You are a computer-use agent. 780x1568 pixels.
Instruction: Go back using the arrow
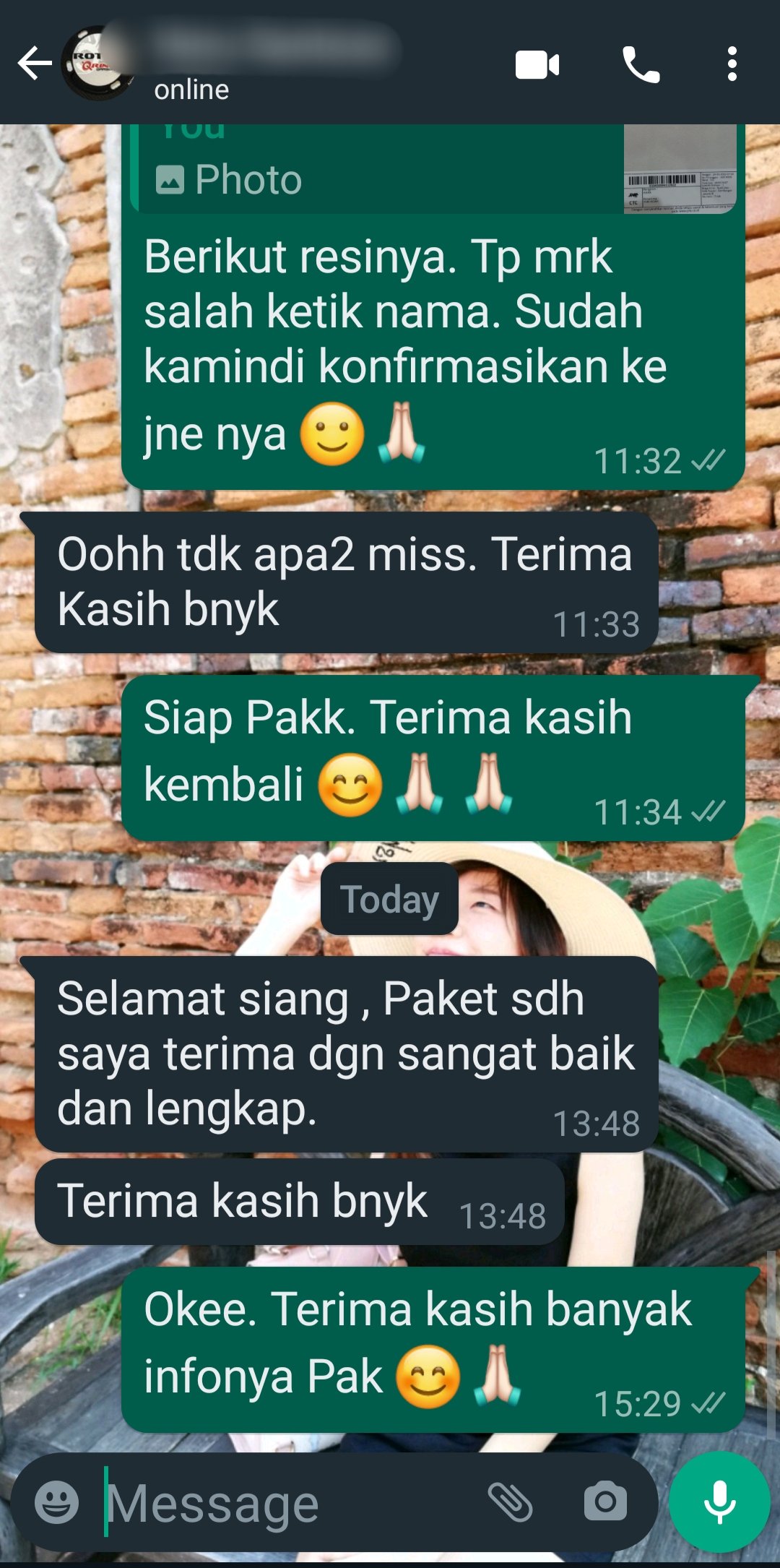(x=35, y=64)
